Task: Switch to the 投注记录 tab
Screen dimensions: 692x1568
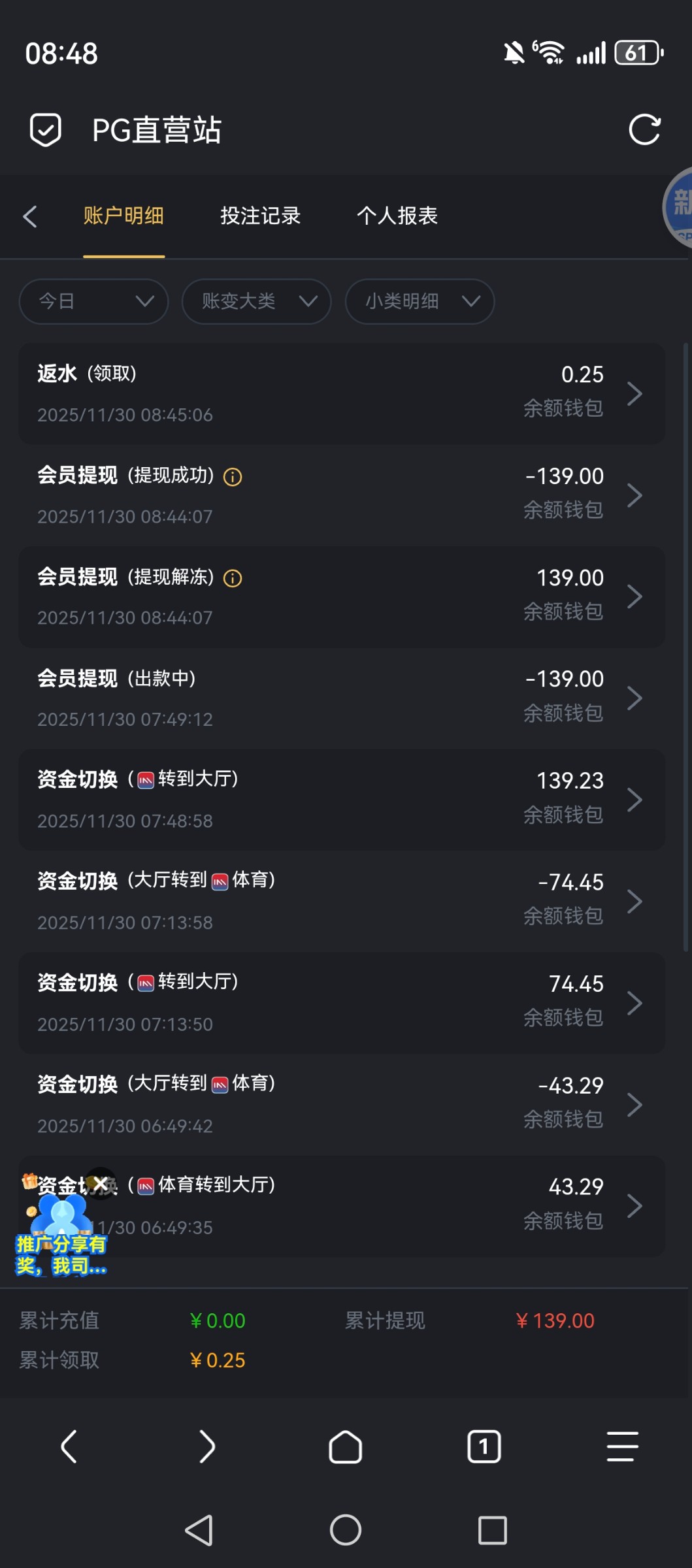Action: click(260, 216)
